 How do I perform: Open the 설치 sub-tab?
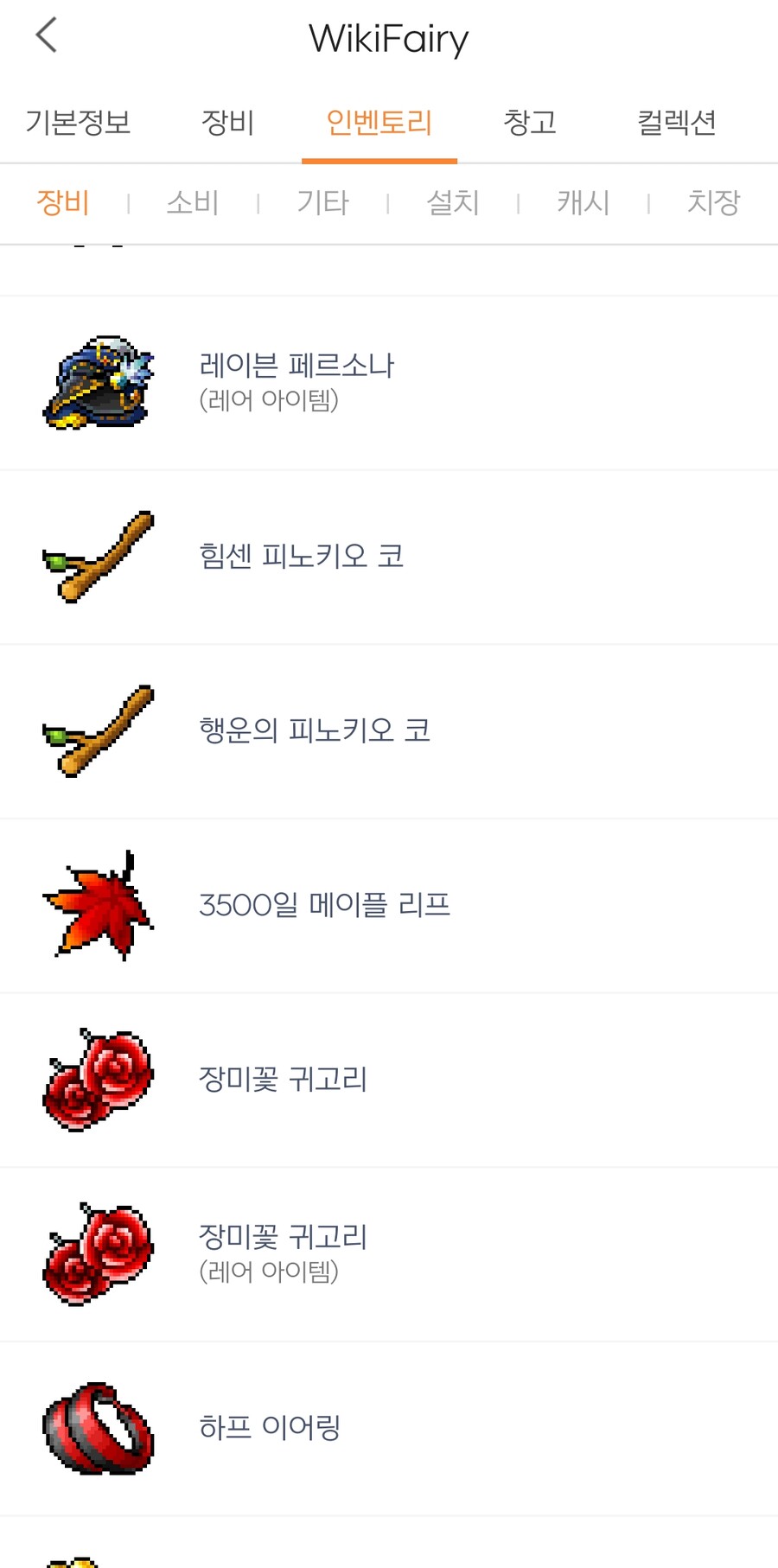click(453, 202)
